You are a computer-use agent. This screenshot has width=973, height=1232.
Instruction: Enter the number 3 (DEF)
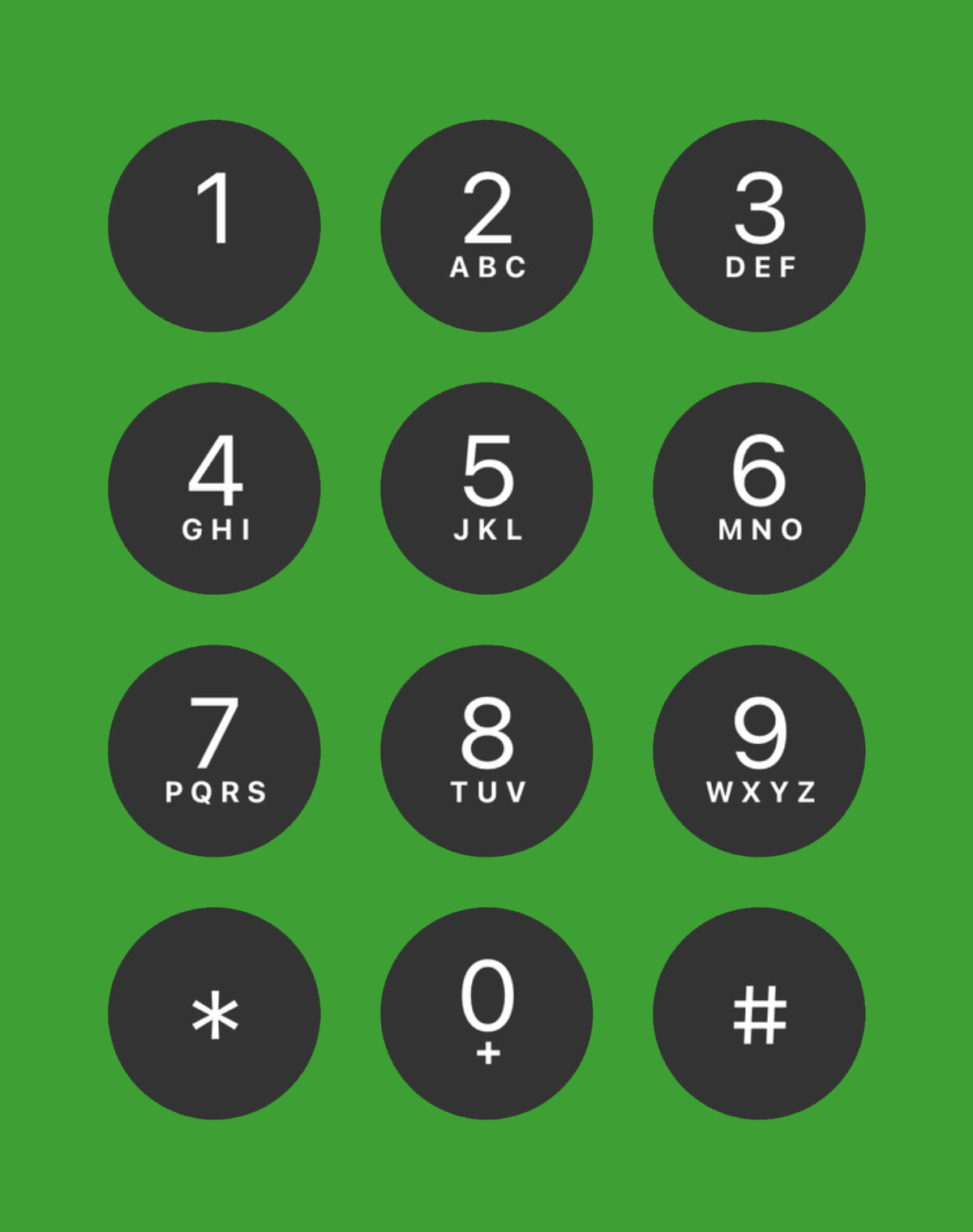(759, 225)
